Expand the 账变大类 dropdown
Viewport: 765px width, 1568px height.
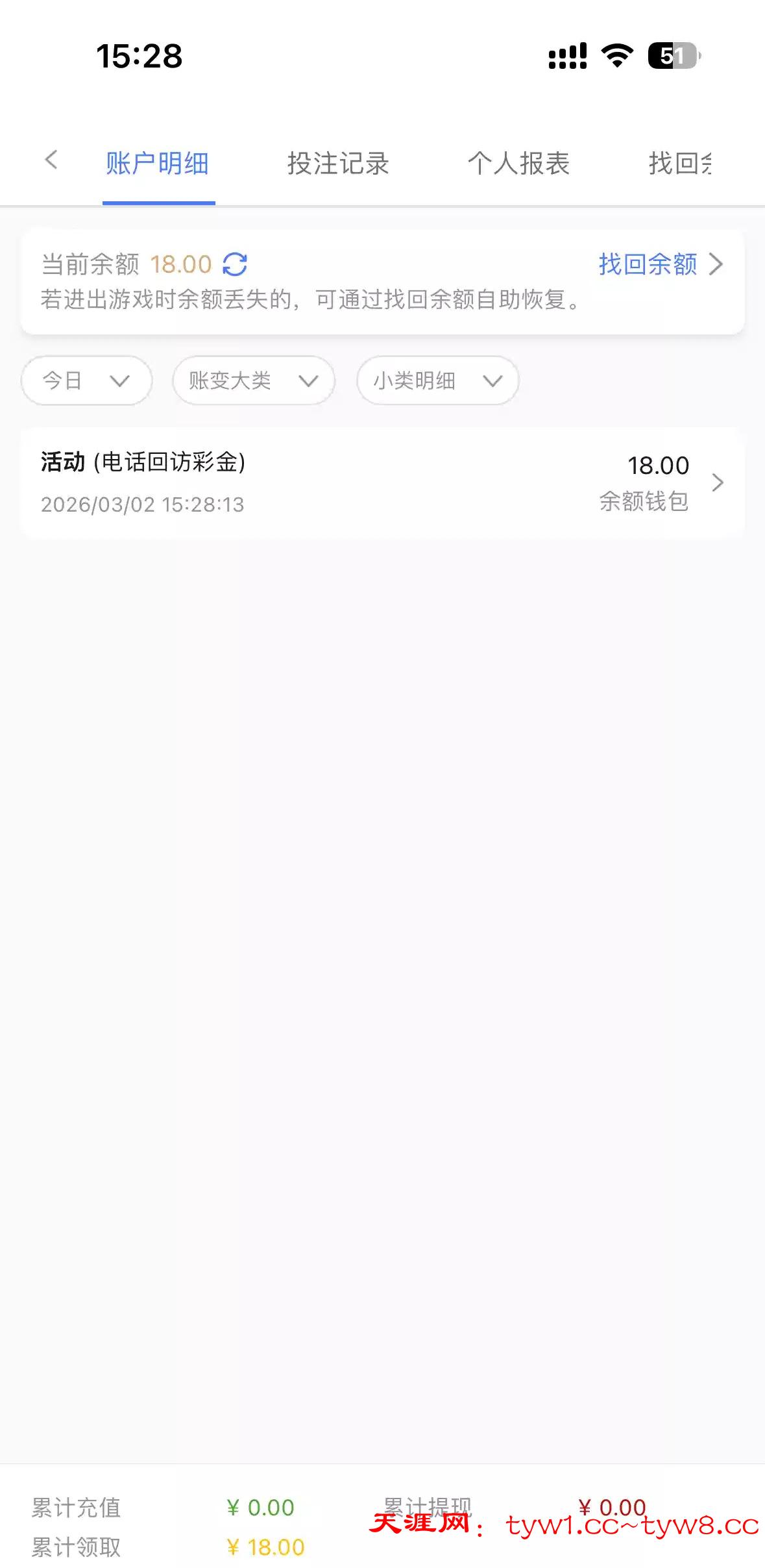253,380
